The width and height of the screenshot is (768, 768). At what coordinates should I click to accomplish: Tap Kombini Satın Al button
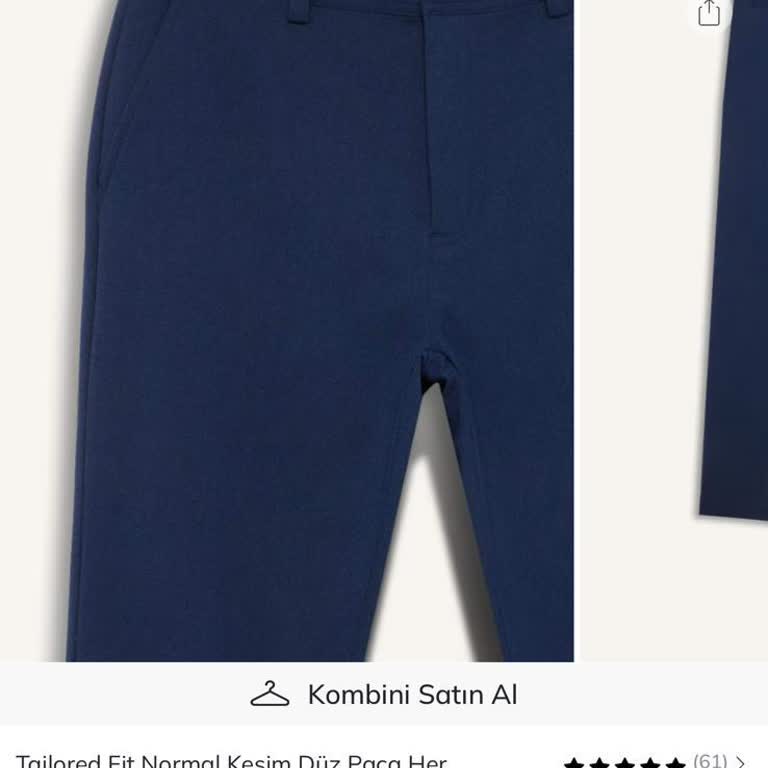coord(384,694)
